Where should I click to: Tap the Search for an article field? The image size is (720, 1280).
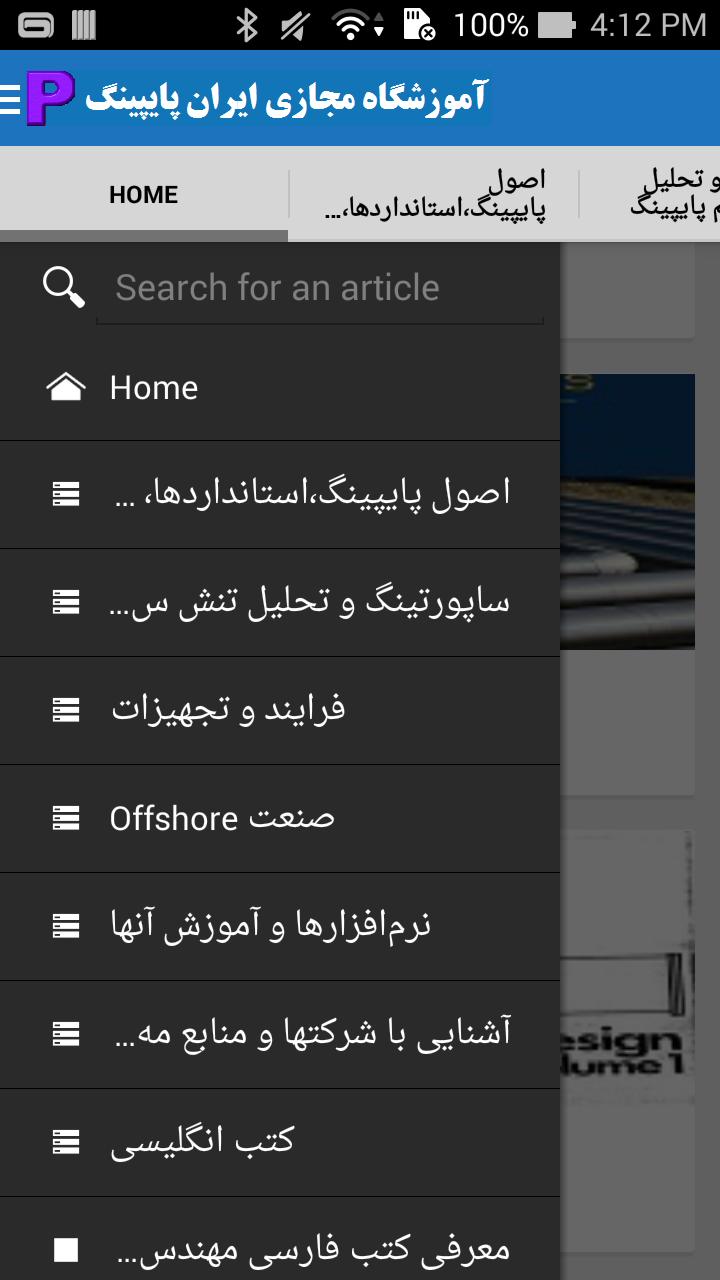tap(320, 288)
